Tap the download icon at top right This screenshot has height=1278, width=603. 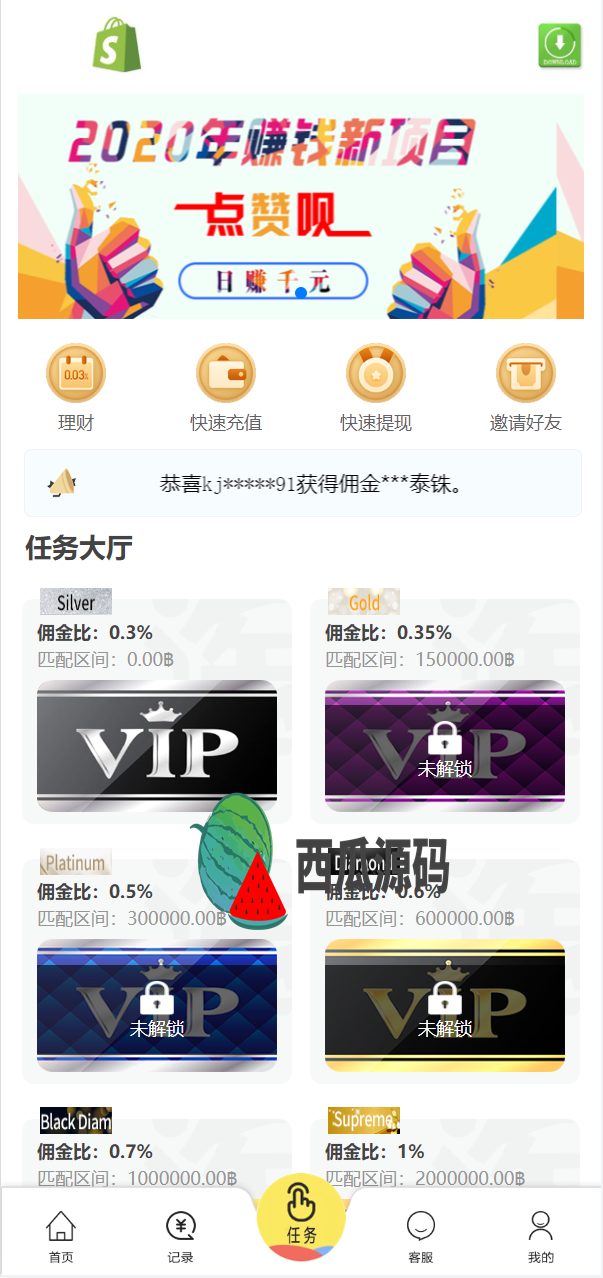559,46
